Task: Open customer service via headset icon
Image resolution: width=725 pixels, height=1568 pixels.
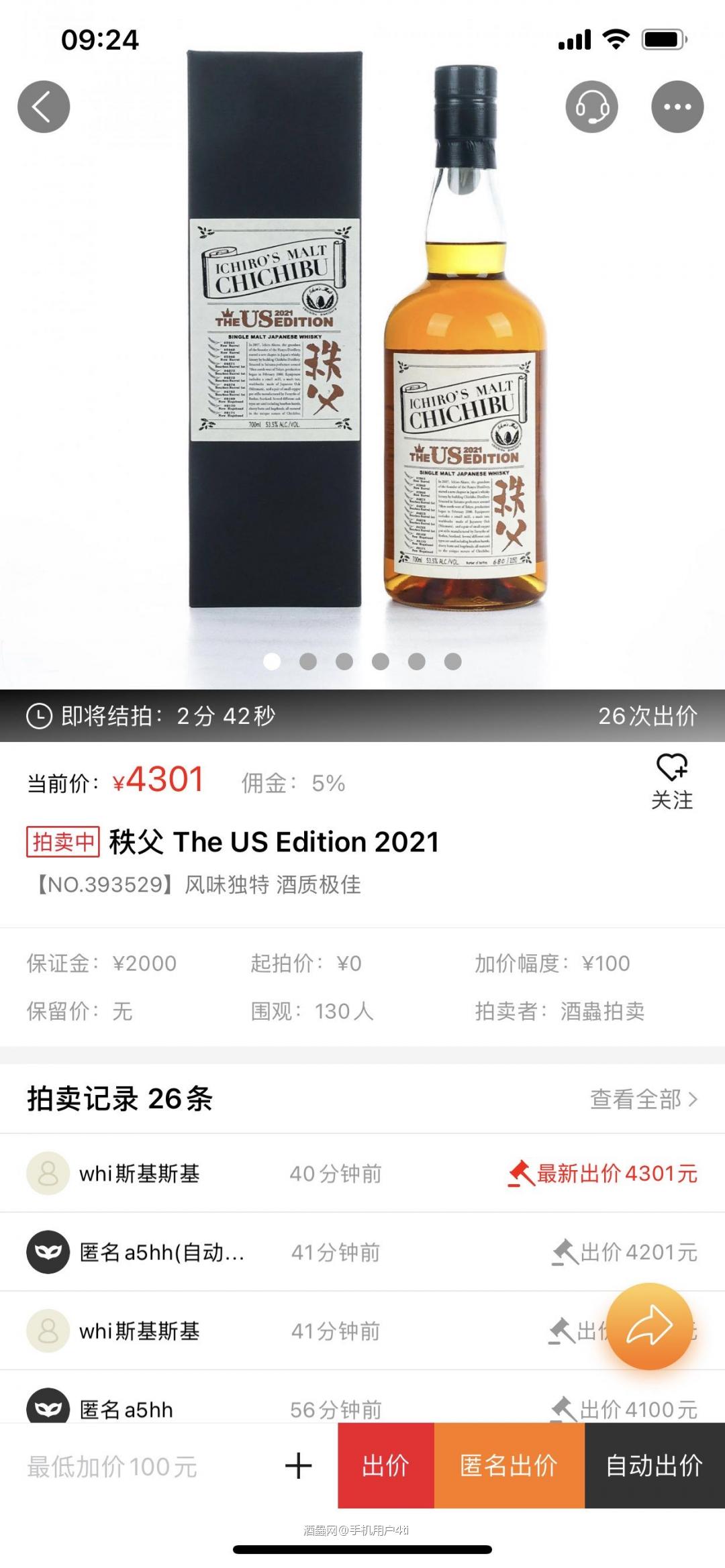Action: pyautogui.click(x=591, y=106)
